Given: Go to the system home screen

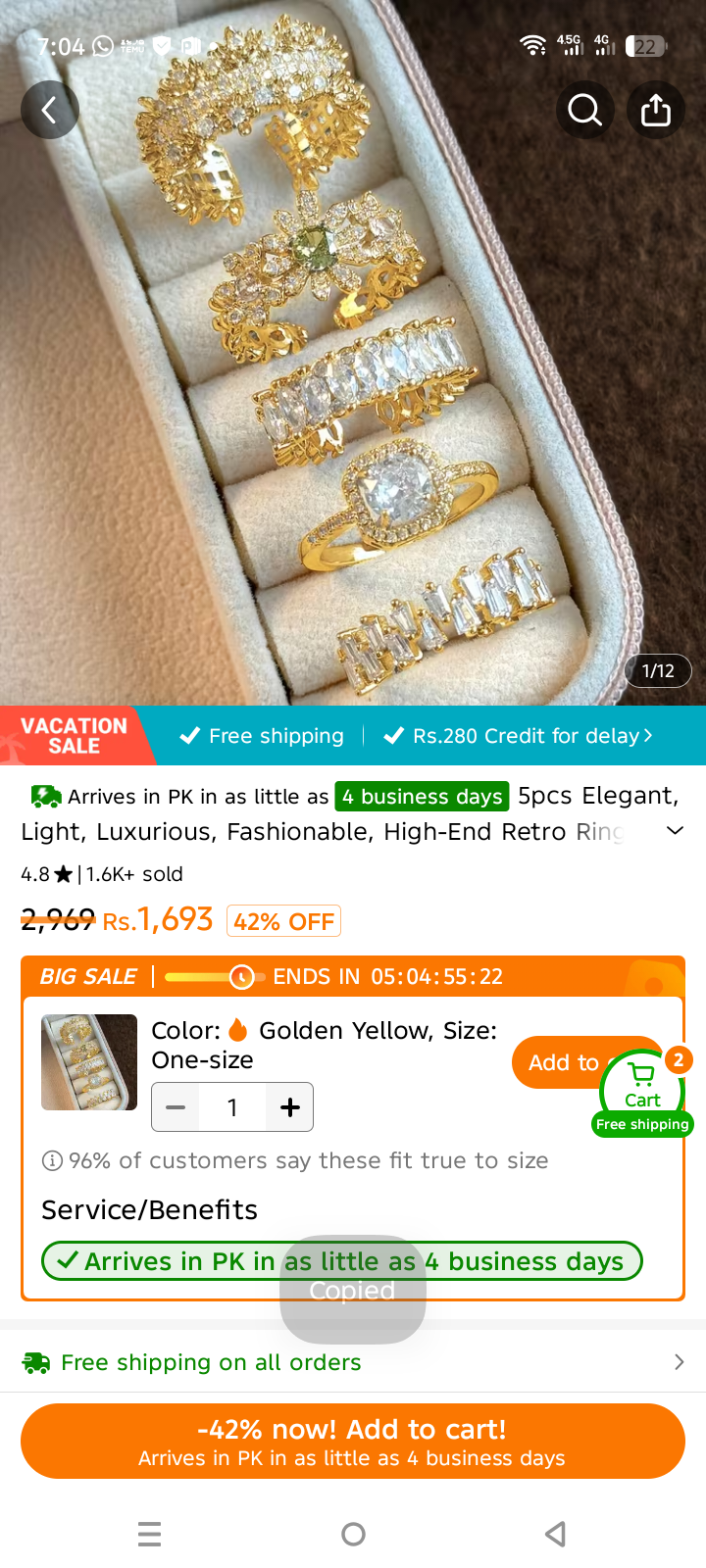Looking at the screenshot, I should pos(353,1534).
